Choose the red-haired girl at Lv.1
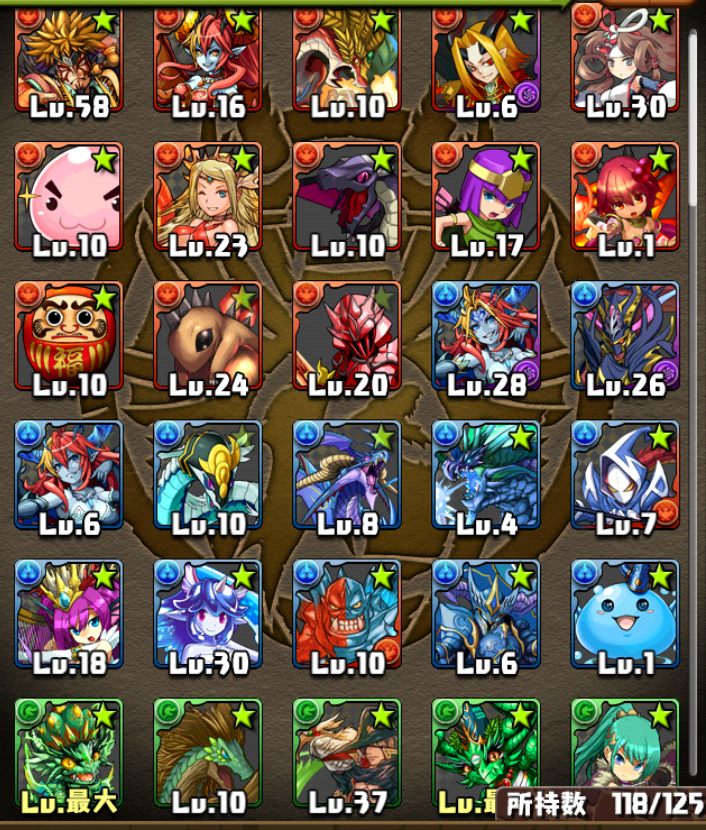706x830 pixels. click(624, 195)
